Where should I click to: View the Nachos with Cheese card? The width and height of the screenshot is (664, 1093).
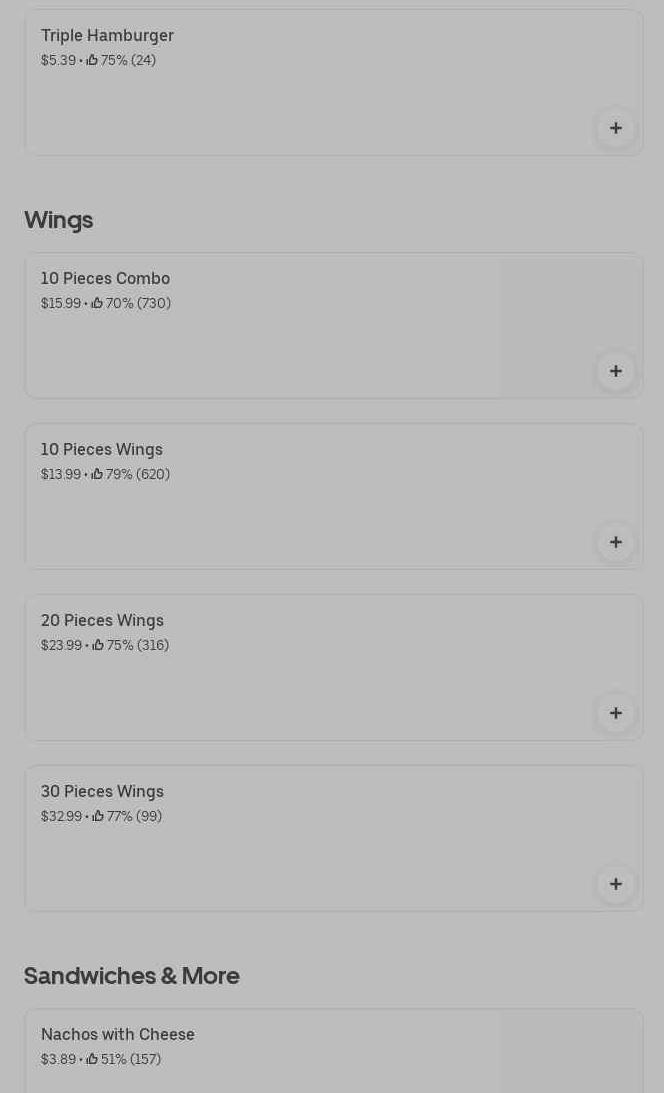tap(260, 1050)
